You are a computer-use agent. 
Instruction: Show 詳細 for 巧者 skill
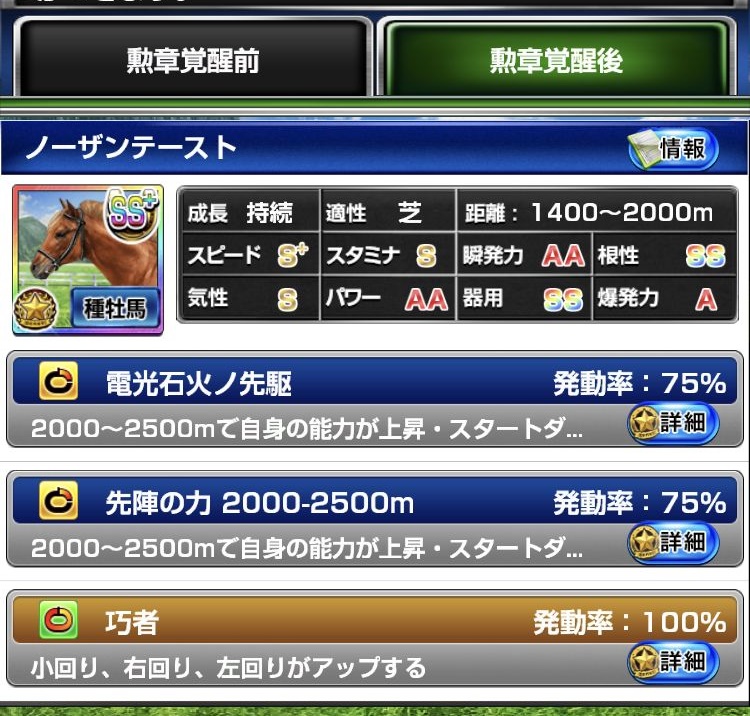coord(673,661)
